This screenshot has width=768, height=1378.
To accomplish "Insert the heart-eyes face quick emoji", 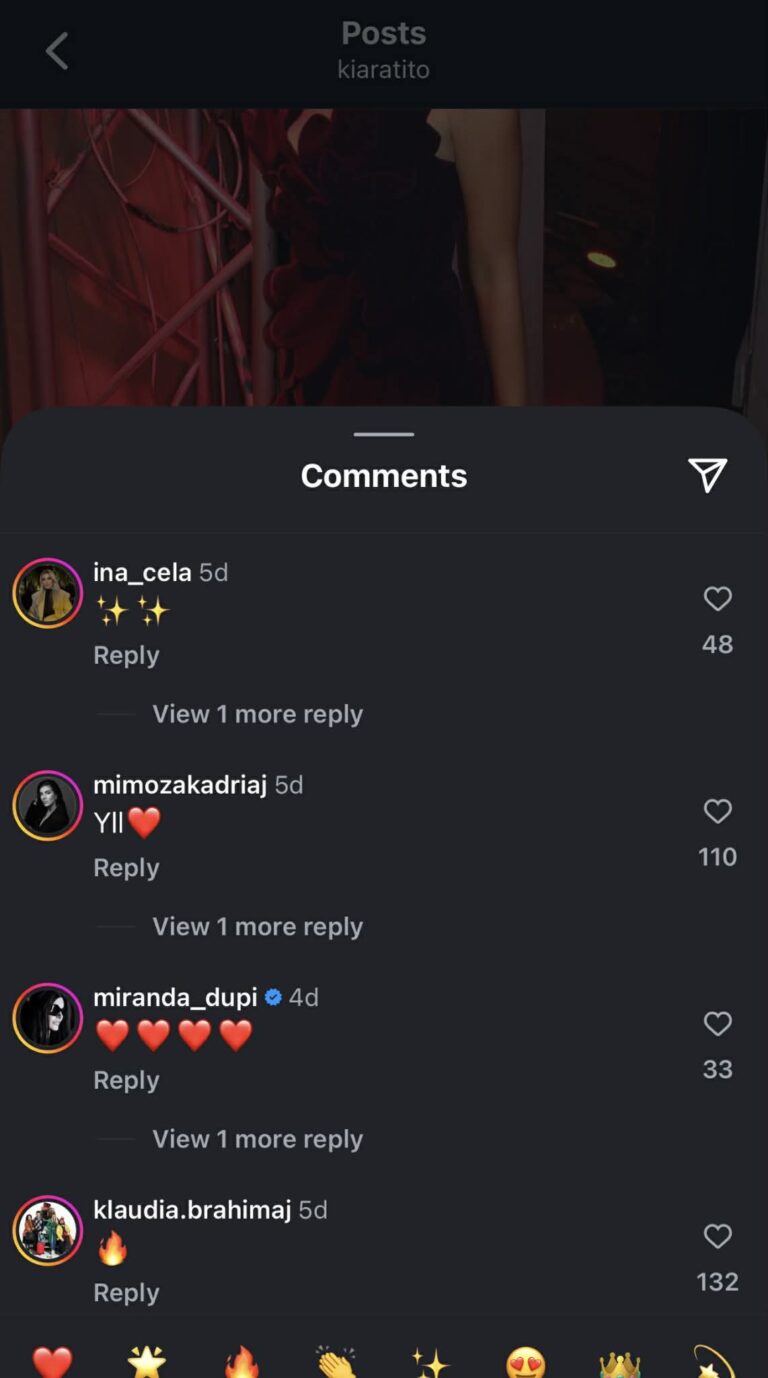I will 525,1362.
